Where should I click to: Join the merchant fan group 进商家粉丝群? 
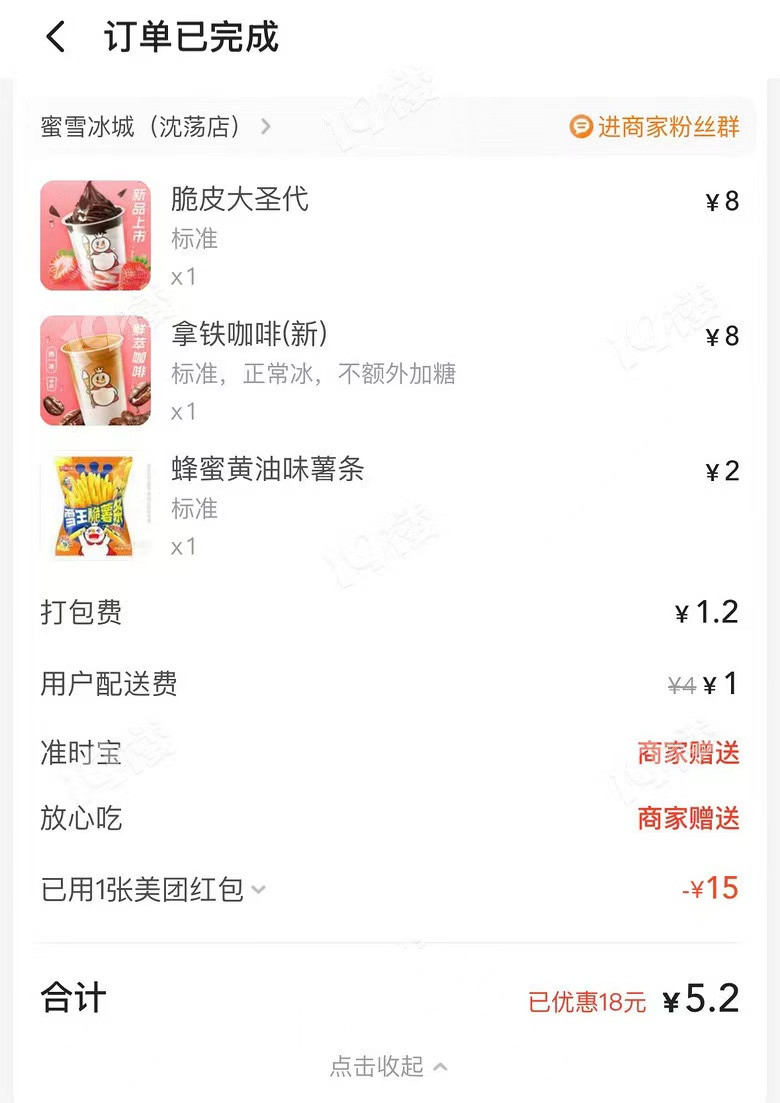pos(655,127)
